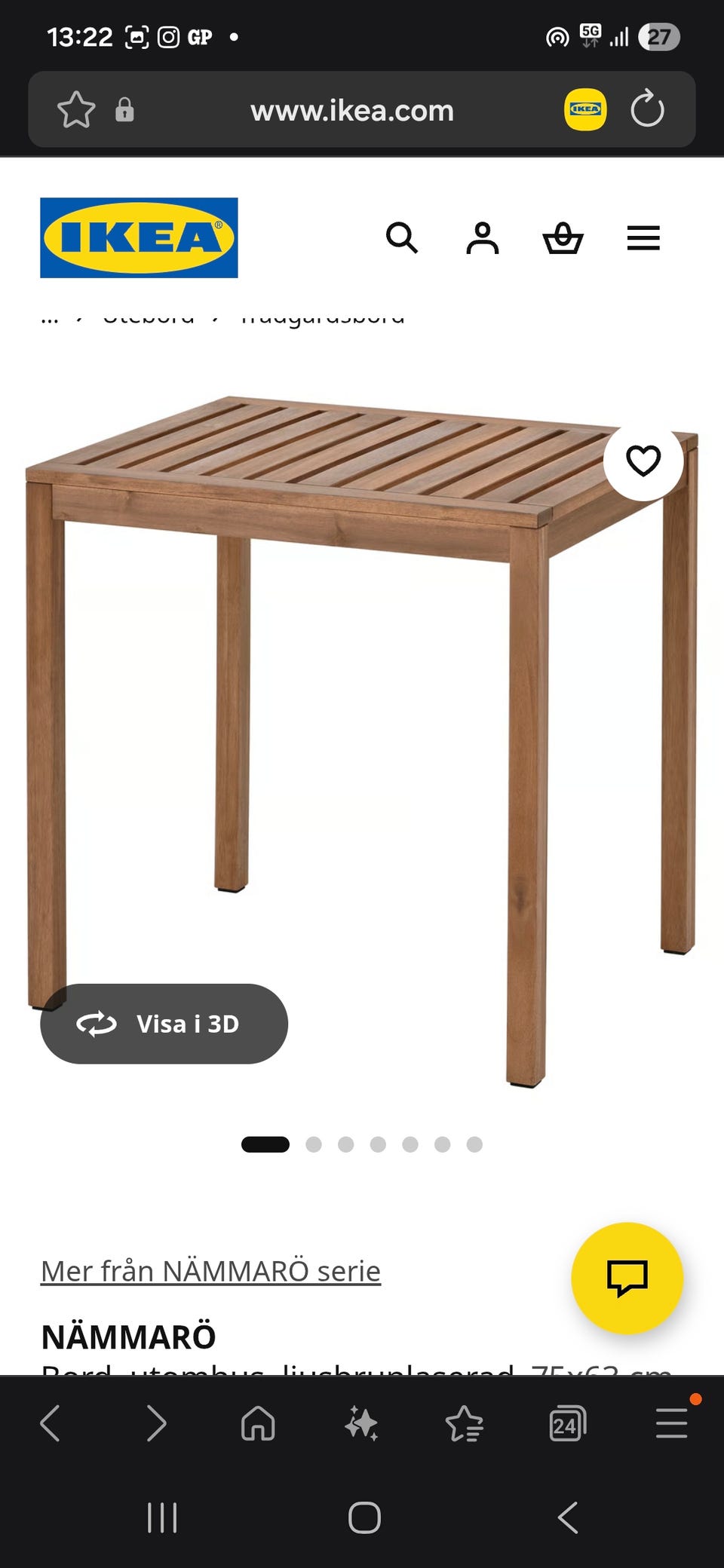
Task: Open the user account profile icon
Action: click(483, 238)
